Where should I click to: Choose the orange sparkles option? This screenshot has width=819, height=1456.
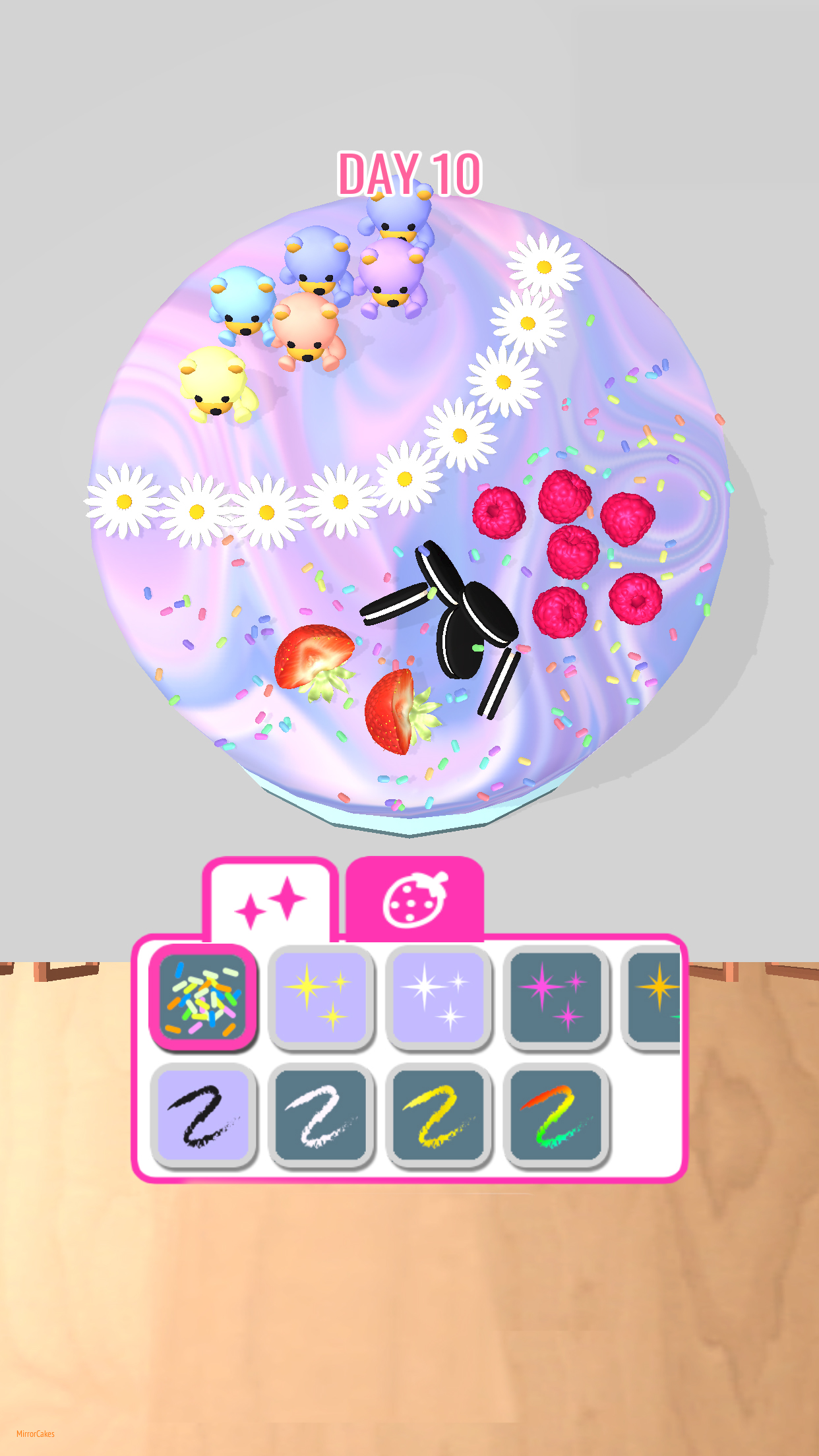654,997
